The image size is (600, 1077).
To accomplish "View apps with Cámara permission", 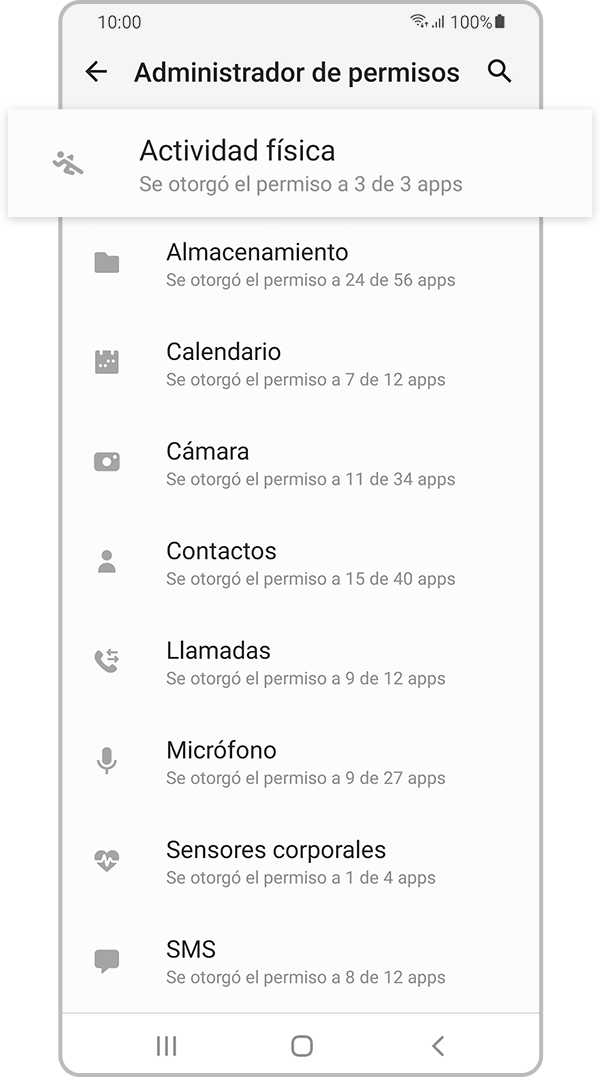I will coord(300,463).
